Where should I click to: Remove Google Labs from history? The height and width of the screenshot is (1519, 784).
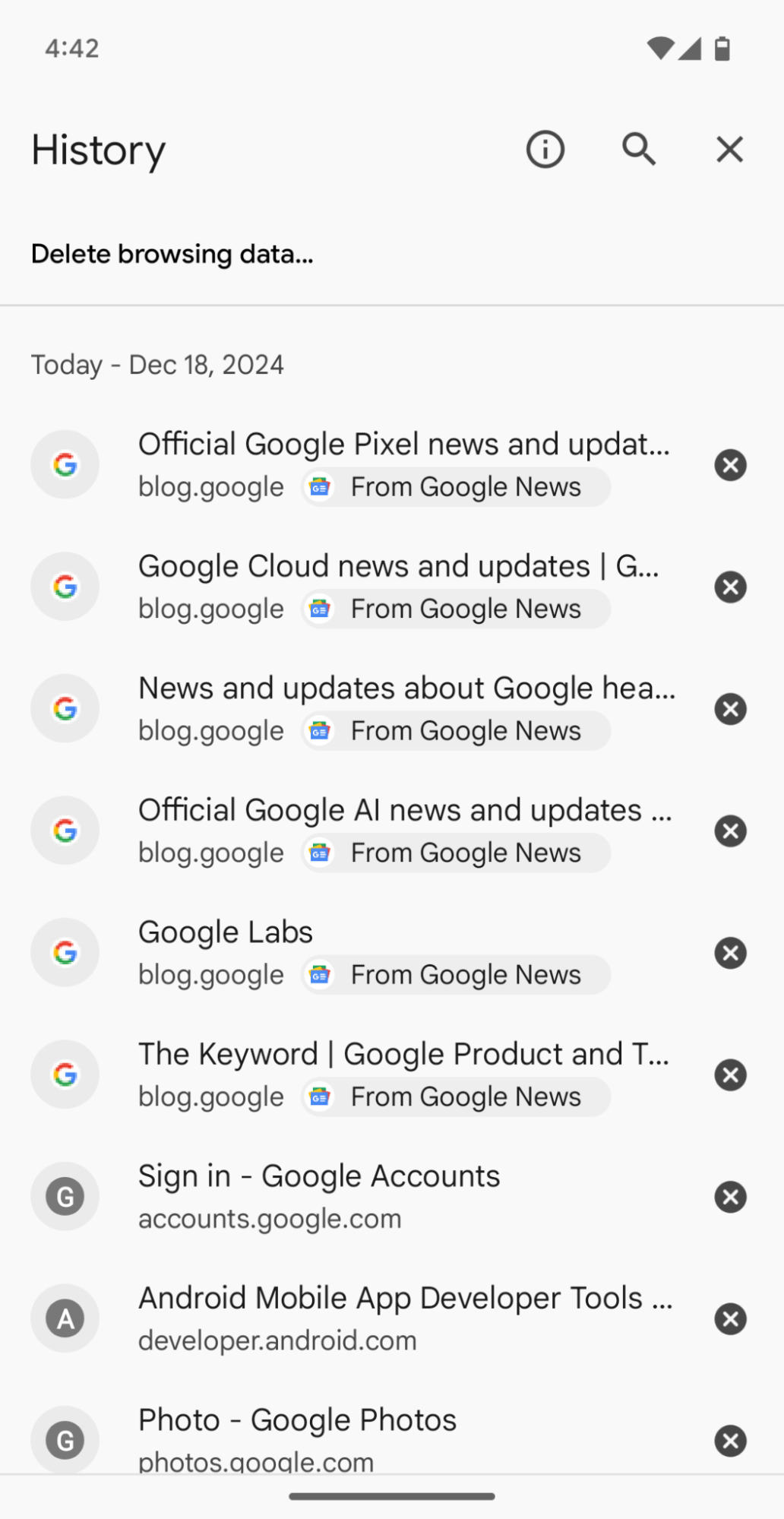coord(729,953)
